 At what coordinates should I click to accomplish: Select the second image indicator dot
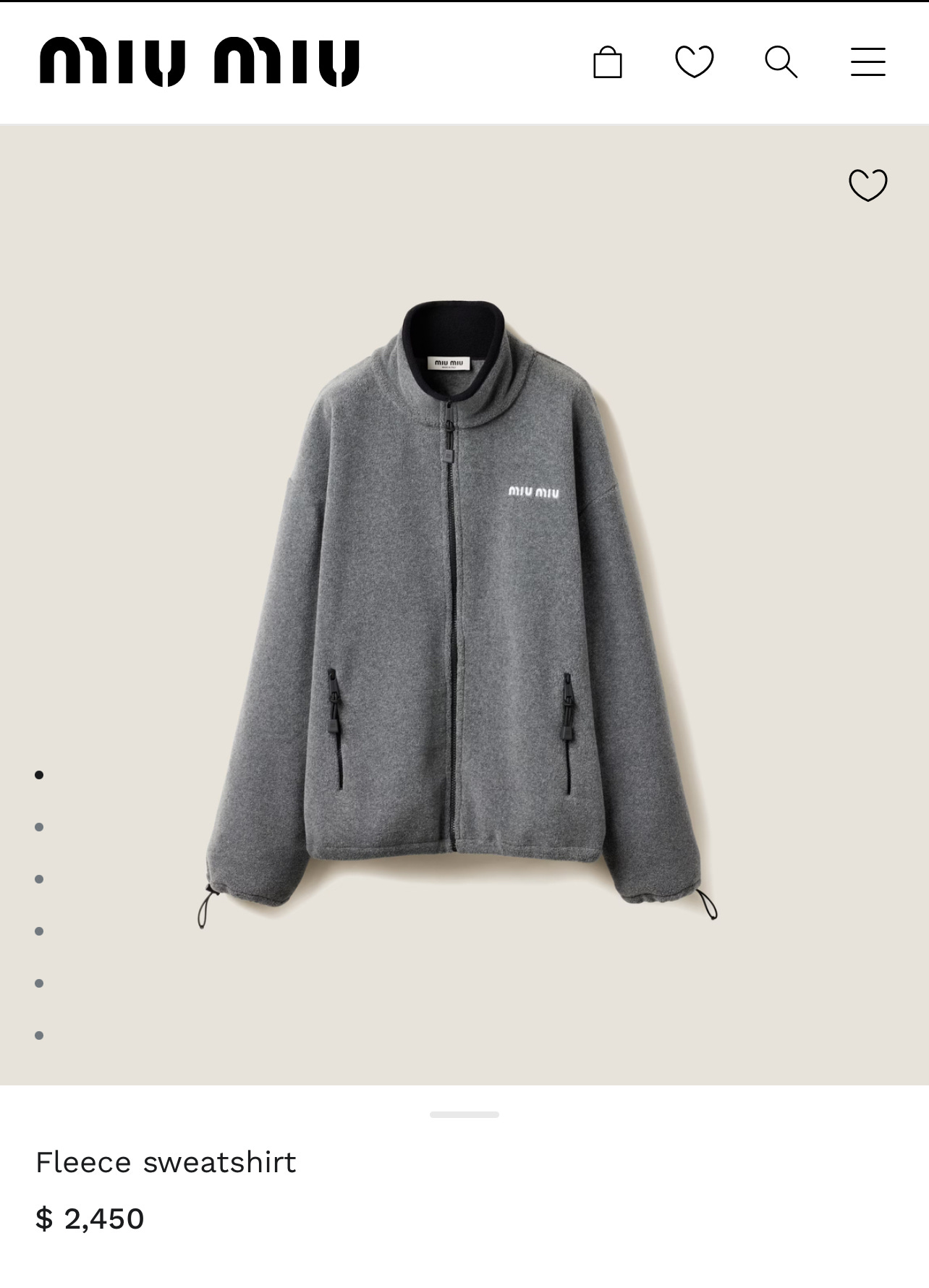point(39,827)
